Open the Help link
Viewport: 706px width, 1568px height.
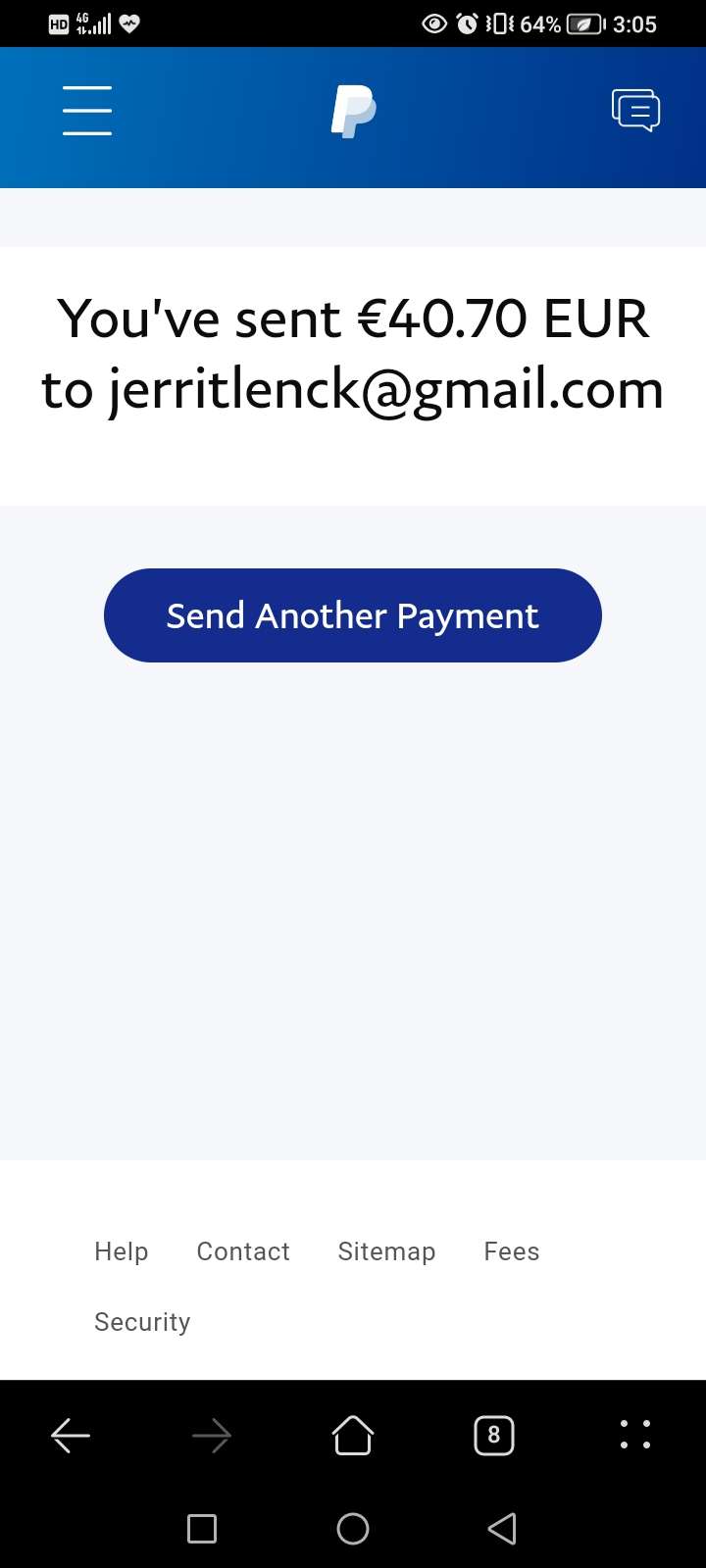click(122, 1251)
